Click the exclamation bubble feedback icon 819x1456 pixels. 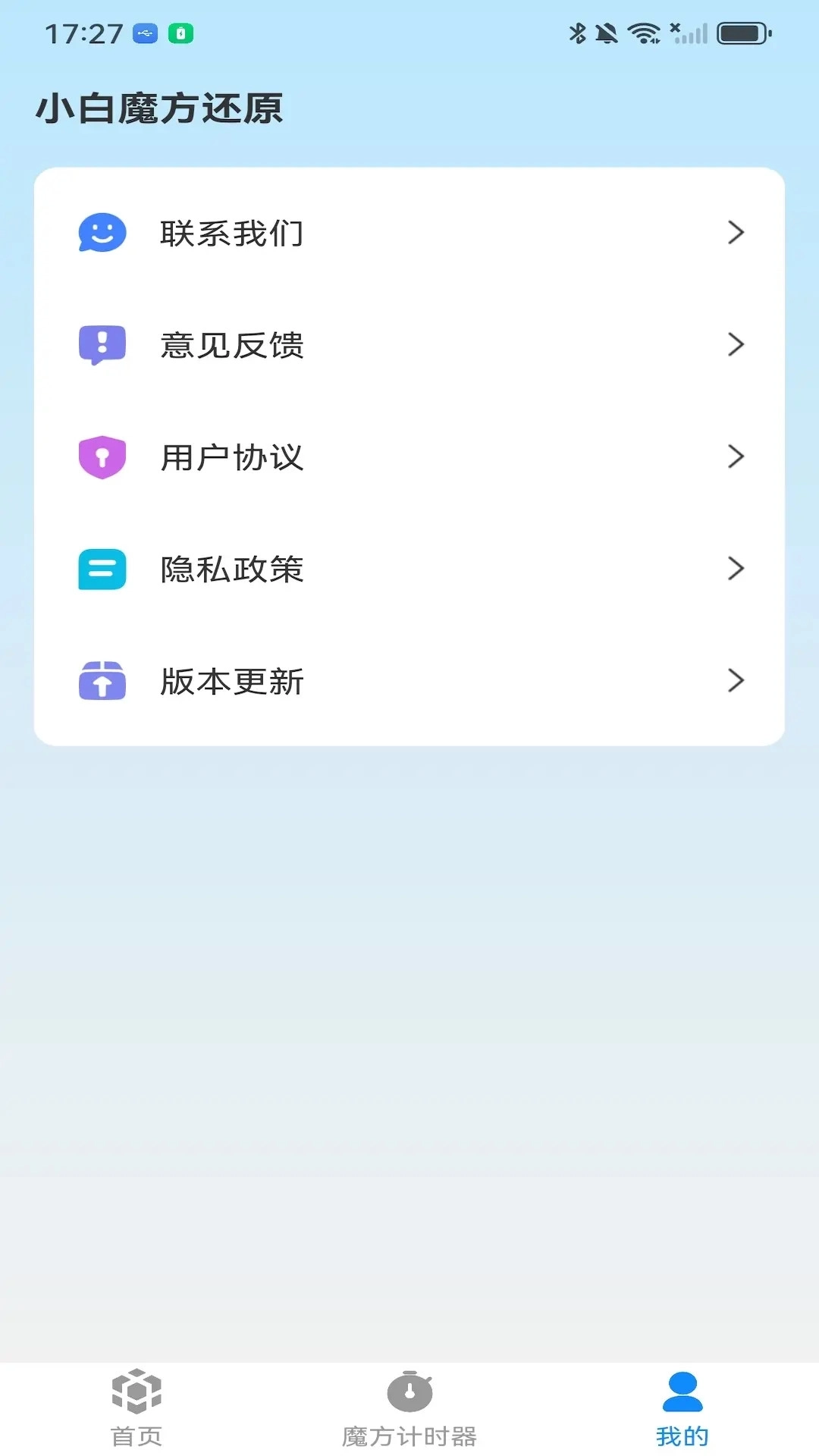[x=102, y=345]
